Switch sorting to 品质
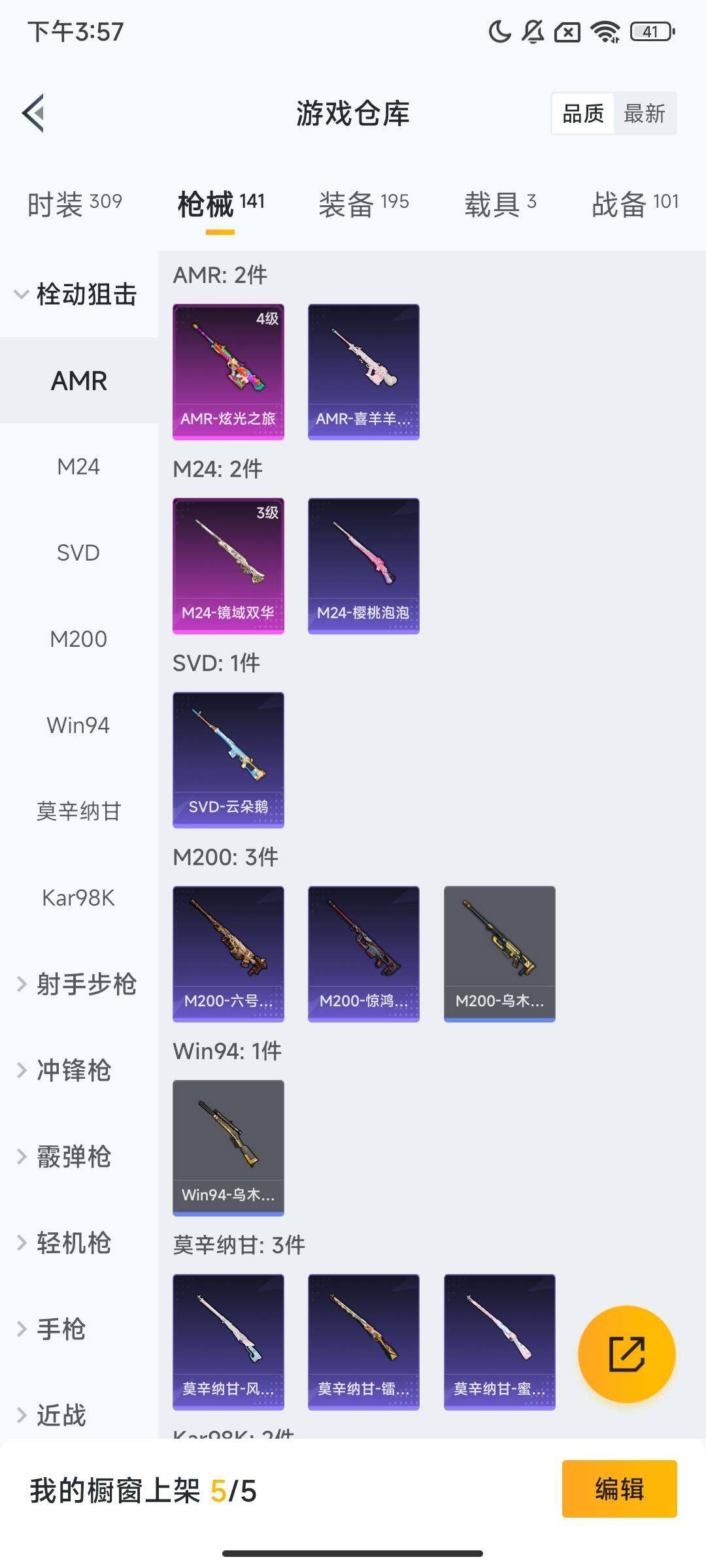The image size is (706, 1568). point(584,113)
